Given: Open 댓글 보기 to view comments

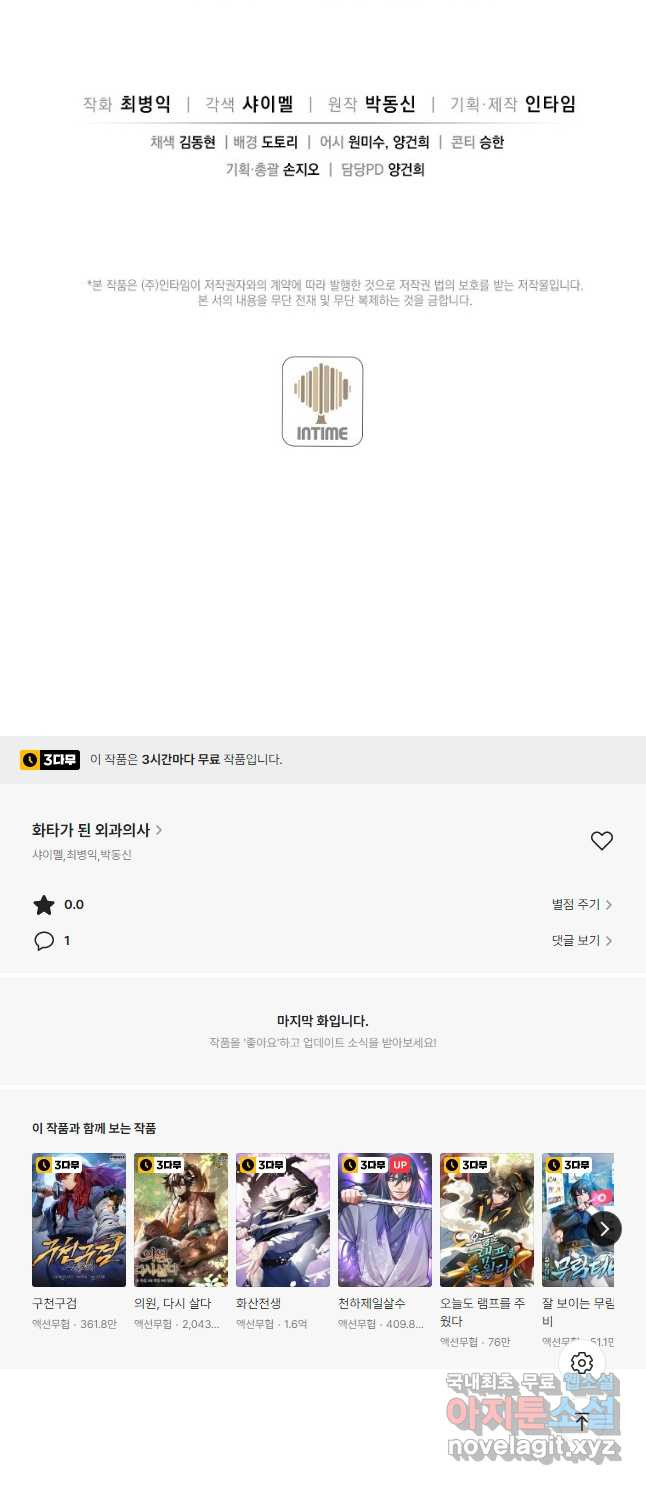Looking at the screenshot, I should [581, 941].
